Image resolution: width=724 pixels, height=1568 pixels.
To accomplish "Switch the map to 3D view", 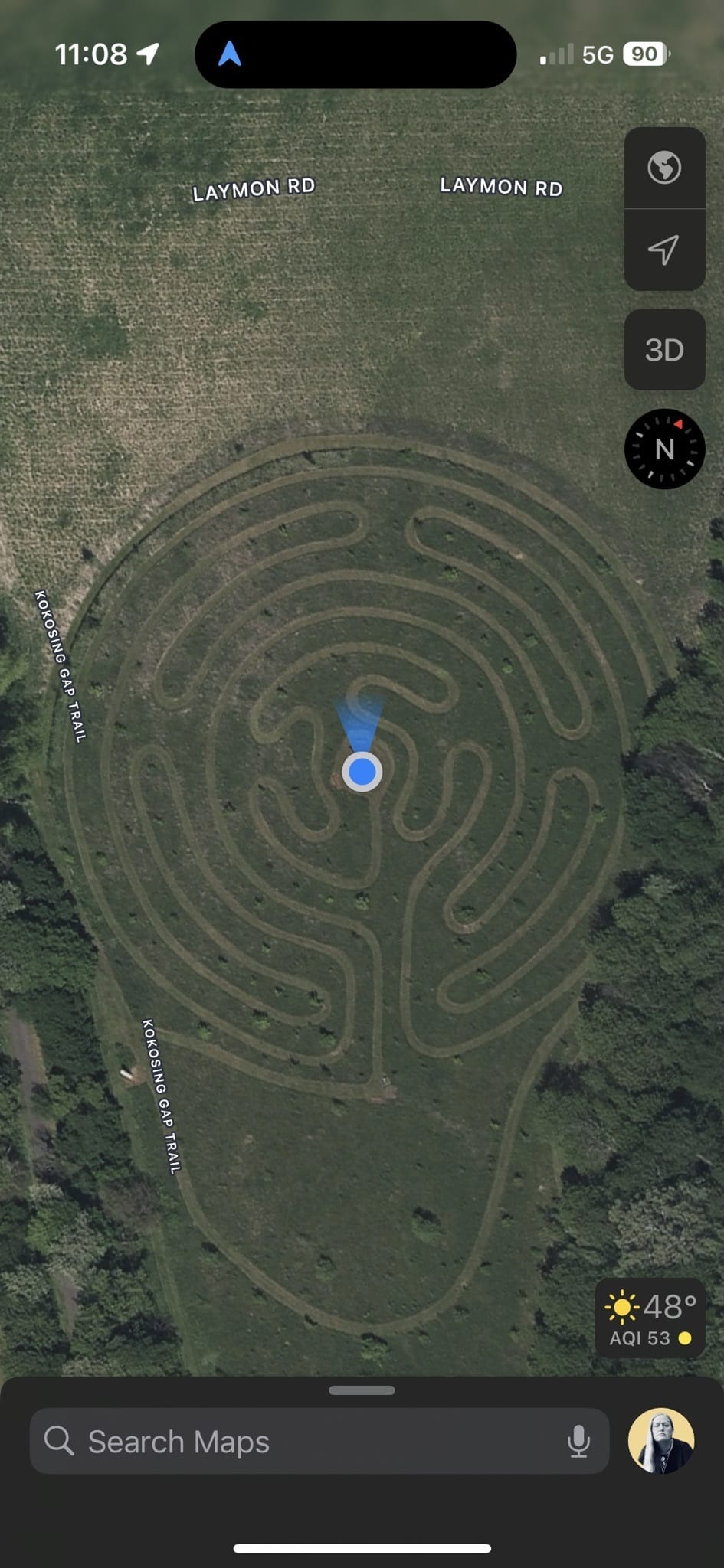I will point(664,350).
